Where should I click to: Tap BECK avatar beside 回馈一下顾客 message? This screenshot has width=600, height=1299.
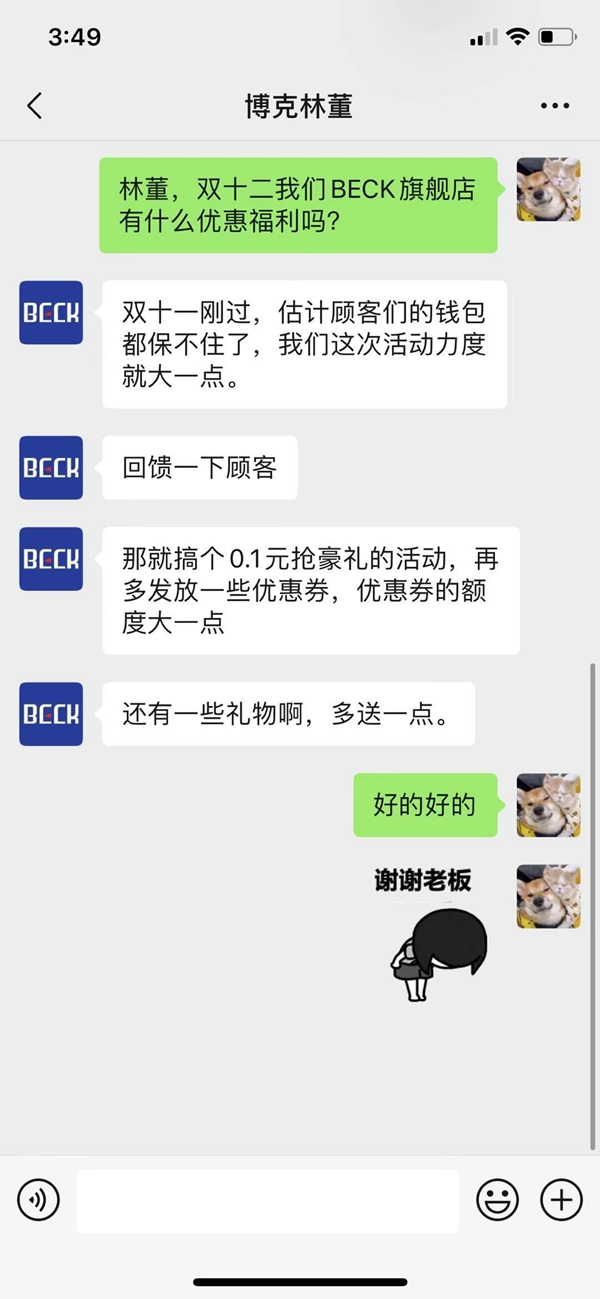click(51, 467)
